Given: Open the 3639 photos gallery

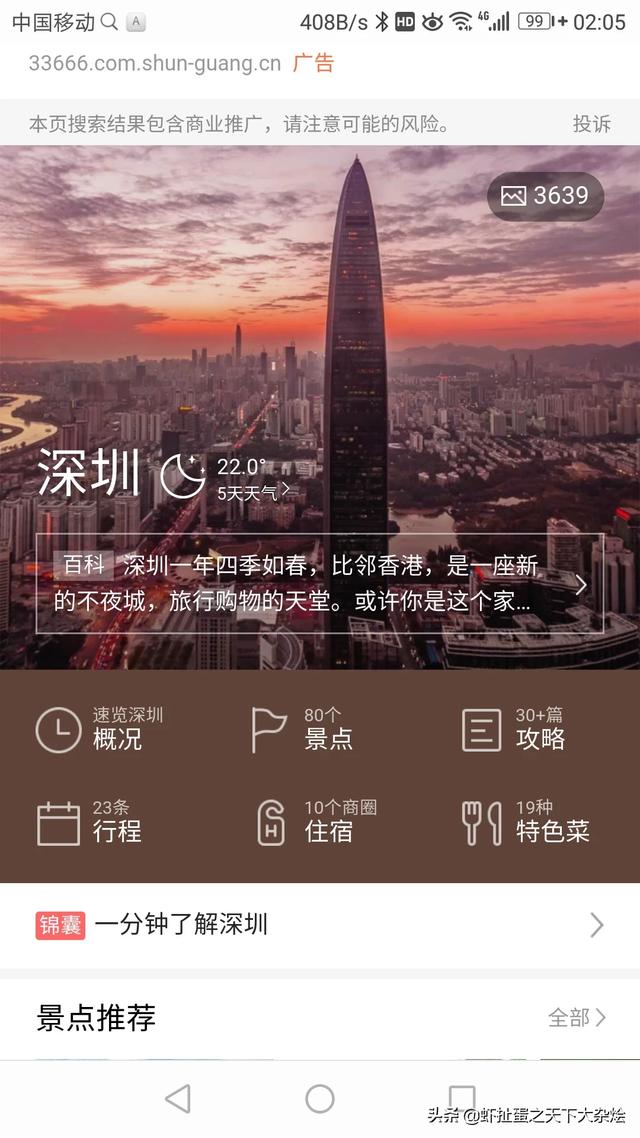Looking at the screenshot, I should pyautogui.click(x=546, y=196).
